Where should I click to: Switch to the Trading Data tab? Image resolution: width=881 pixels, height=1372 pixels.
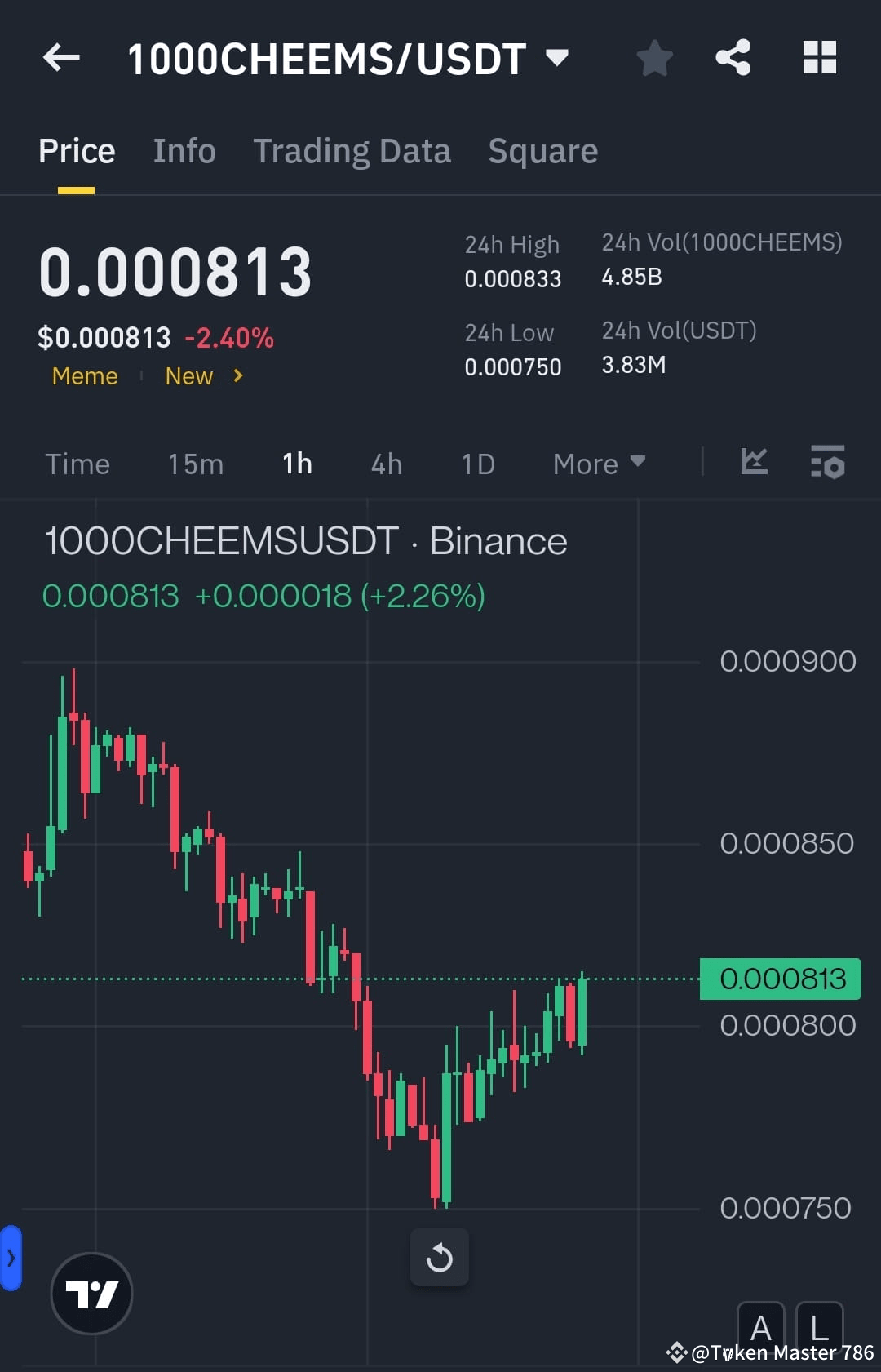[352, 150]
